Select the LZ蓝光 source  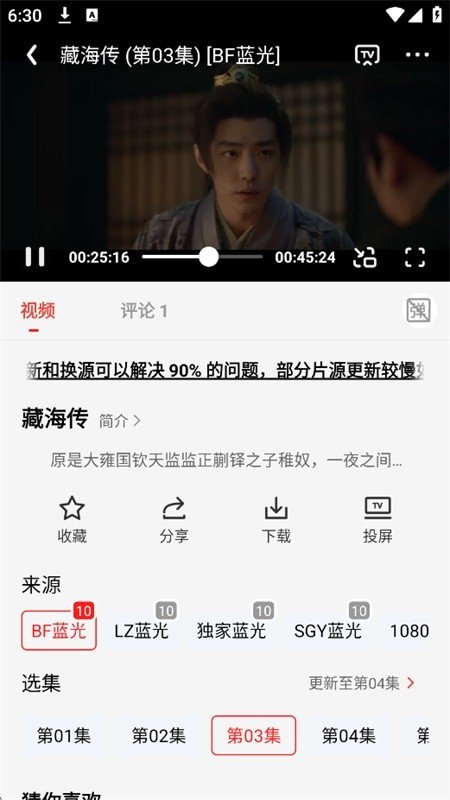click(141, 631)
